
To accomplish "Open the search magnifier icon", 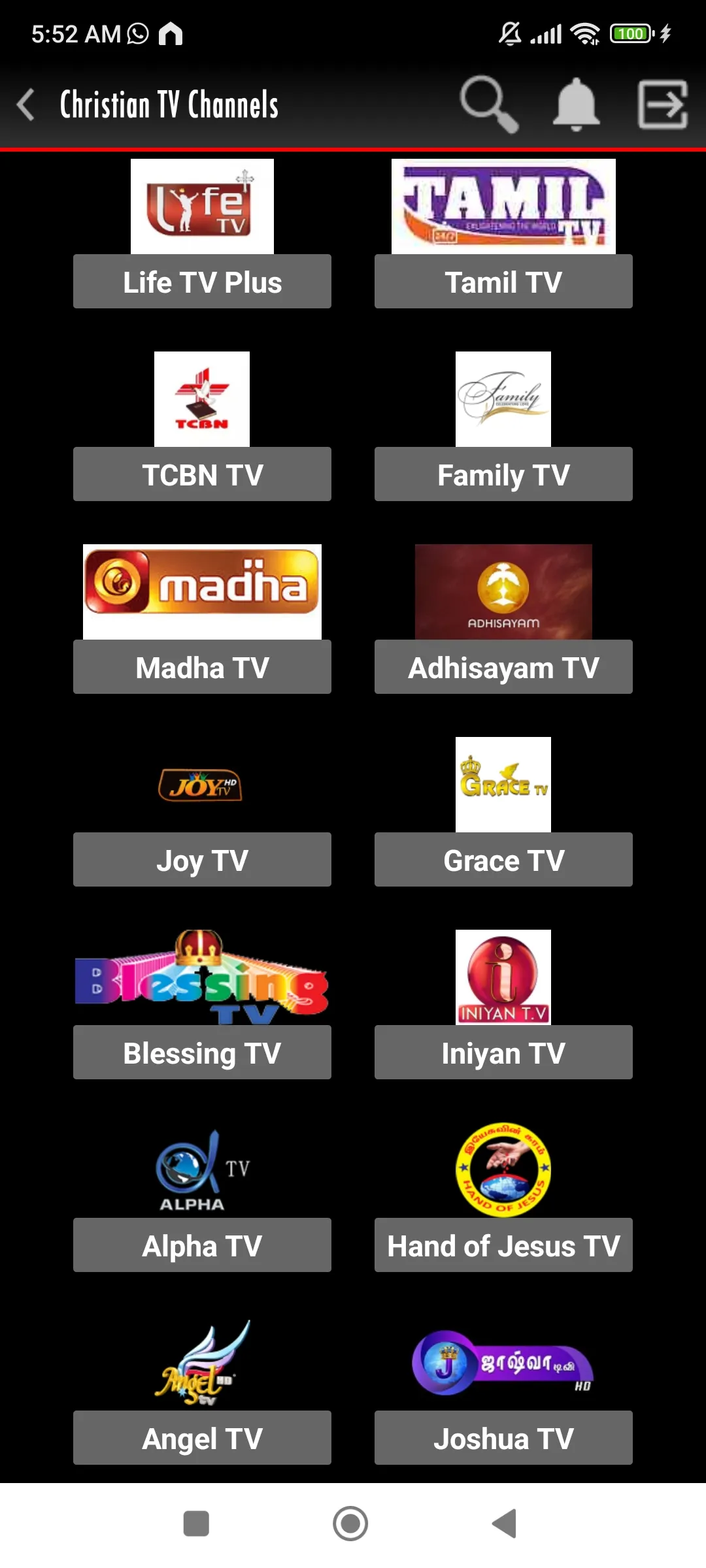I will tap(488, 103).
